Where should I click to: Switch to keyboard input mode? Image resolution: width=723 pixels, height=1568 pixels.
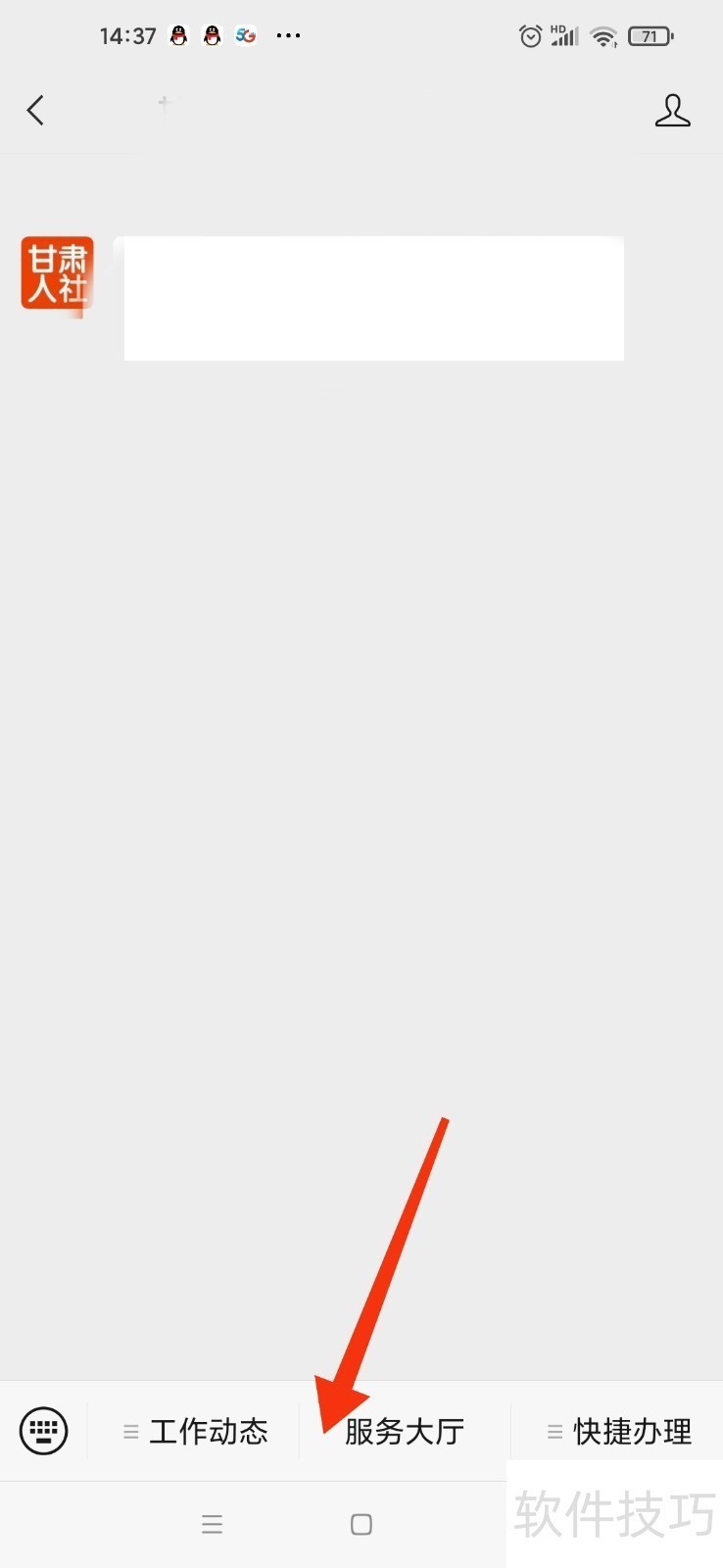tap(44, 1431)
